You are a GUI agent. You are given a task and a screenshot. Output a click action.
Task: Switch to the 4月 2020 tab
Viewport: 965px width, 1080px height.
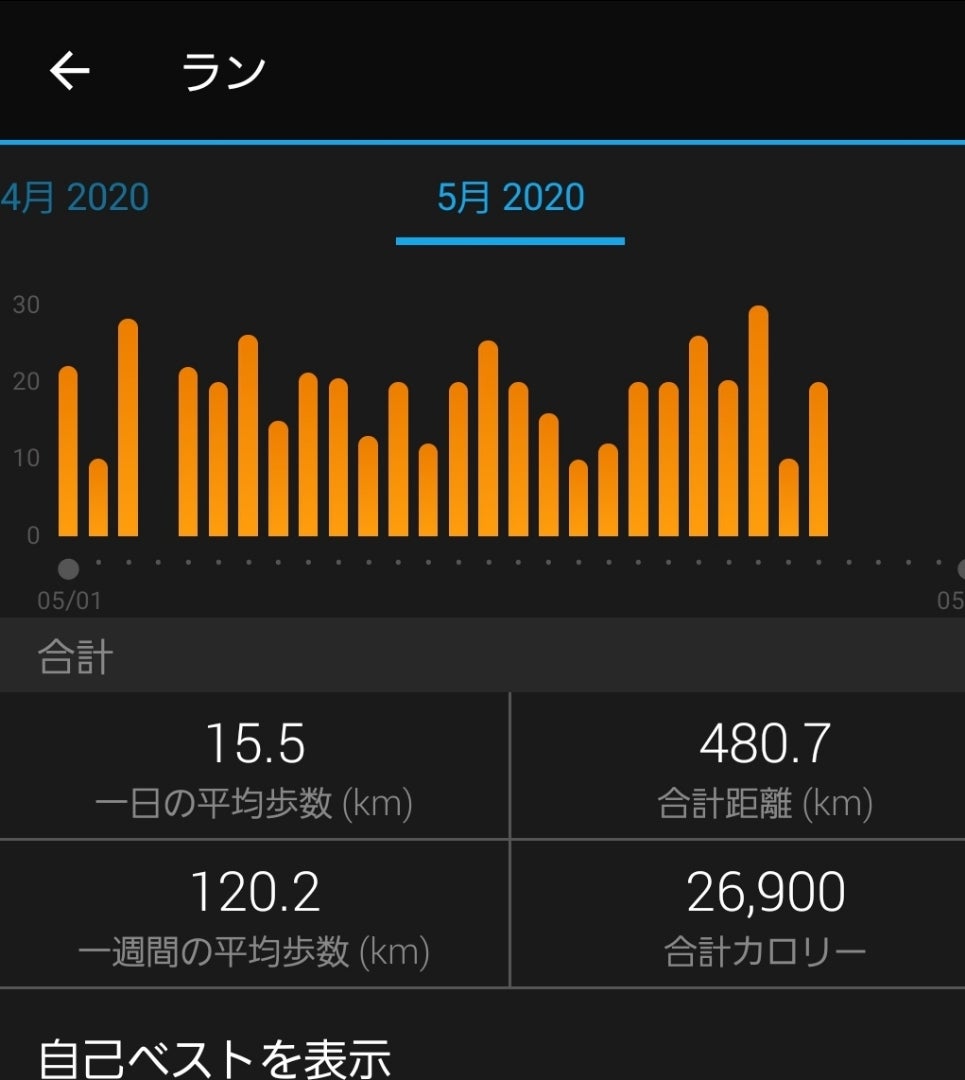(75, 197)
